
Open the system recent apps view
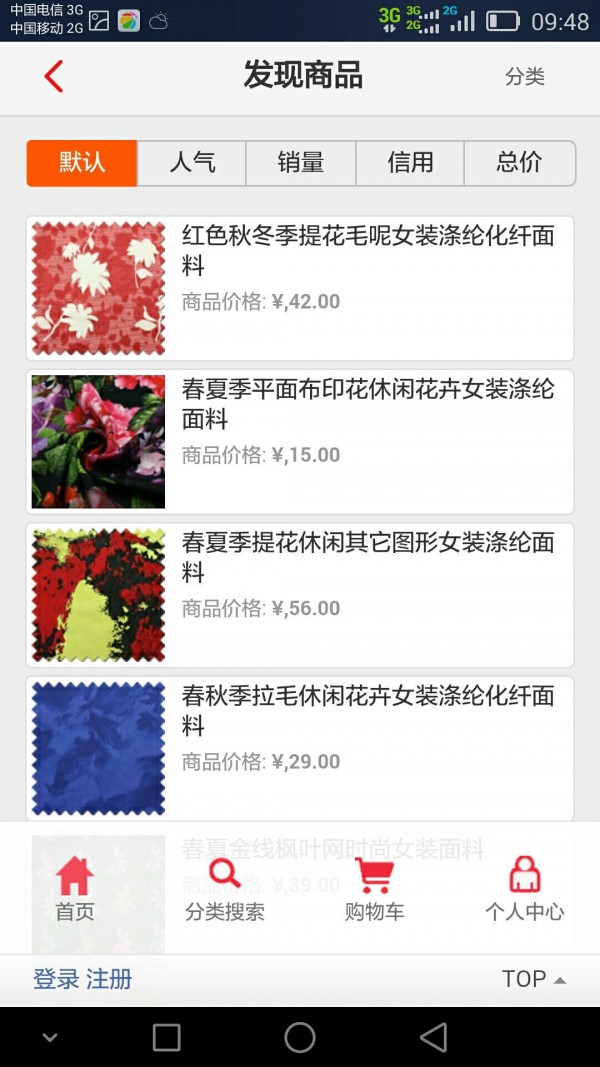[x=167, y=1037]
